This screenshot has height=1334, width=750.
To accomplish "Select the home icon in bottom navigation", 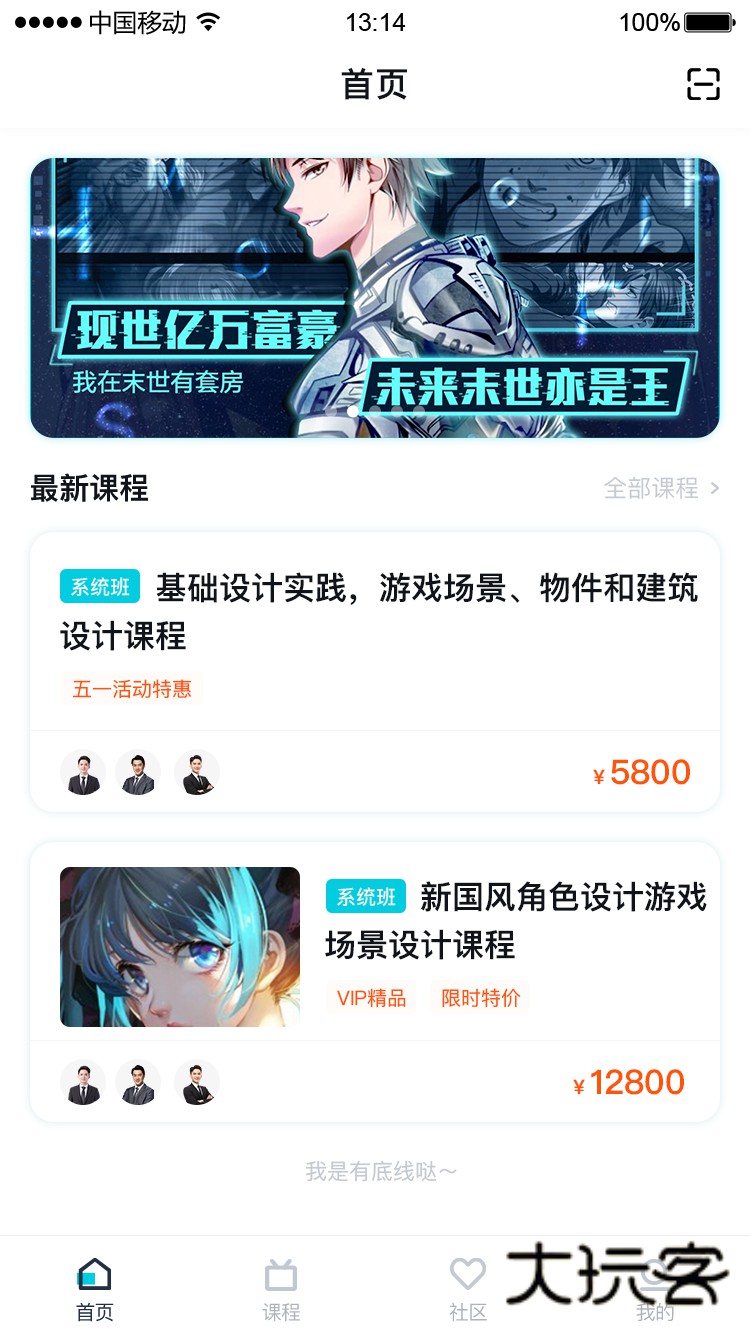I will [95, 1273].
